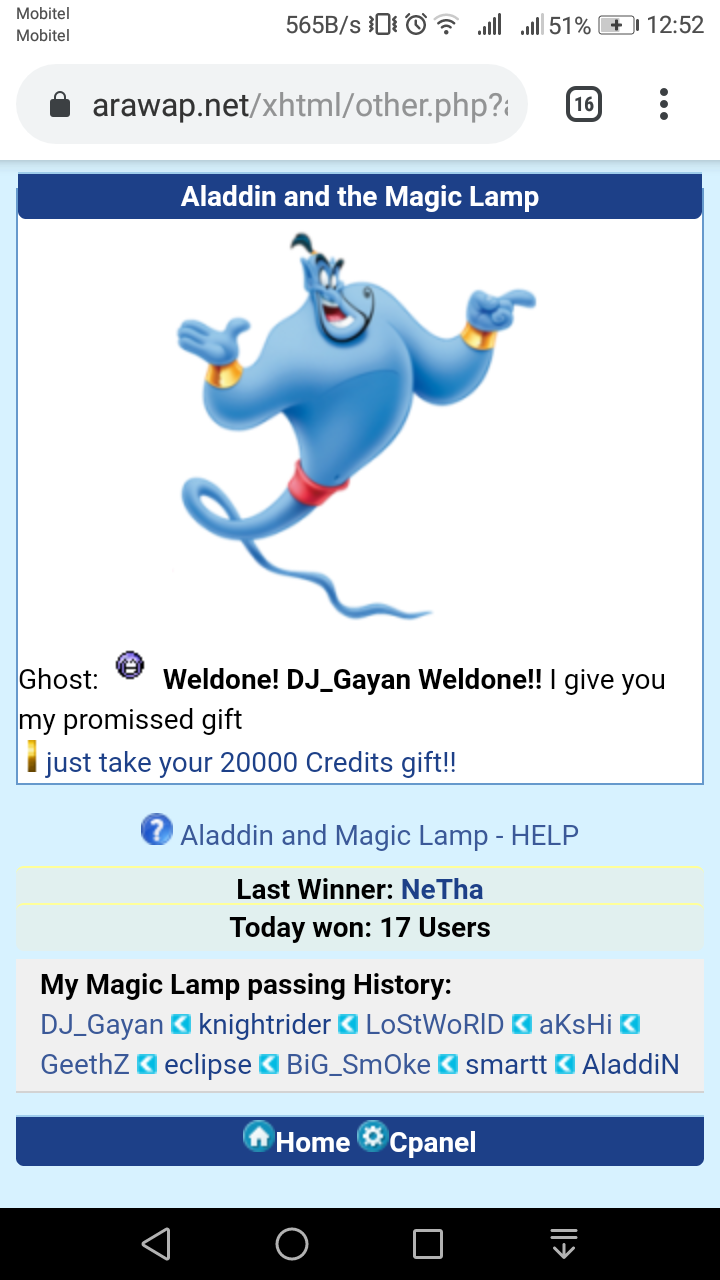Open DJ_Gayan in passing history
Viewport: 720px width, 1280px height.
pyautogui.click(x=101, y=1025)
